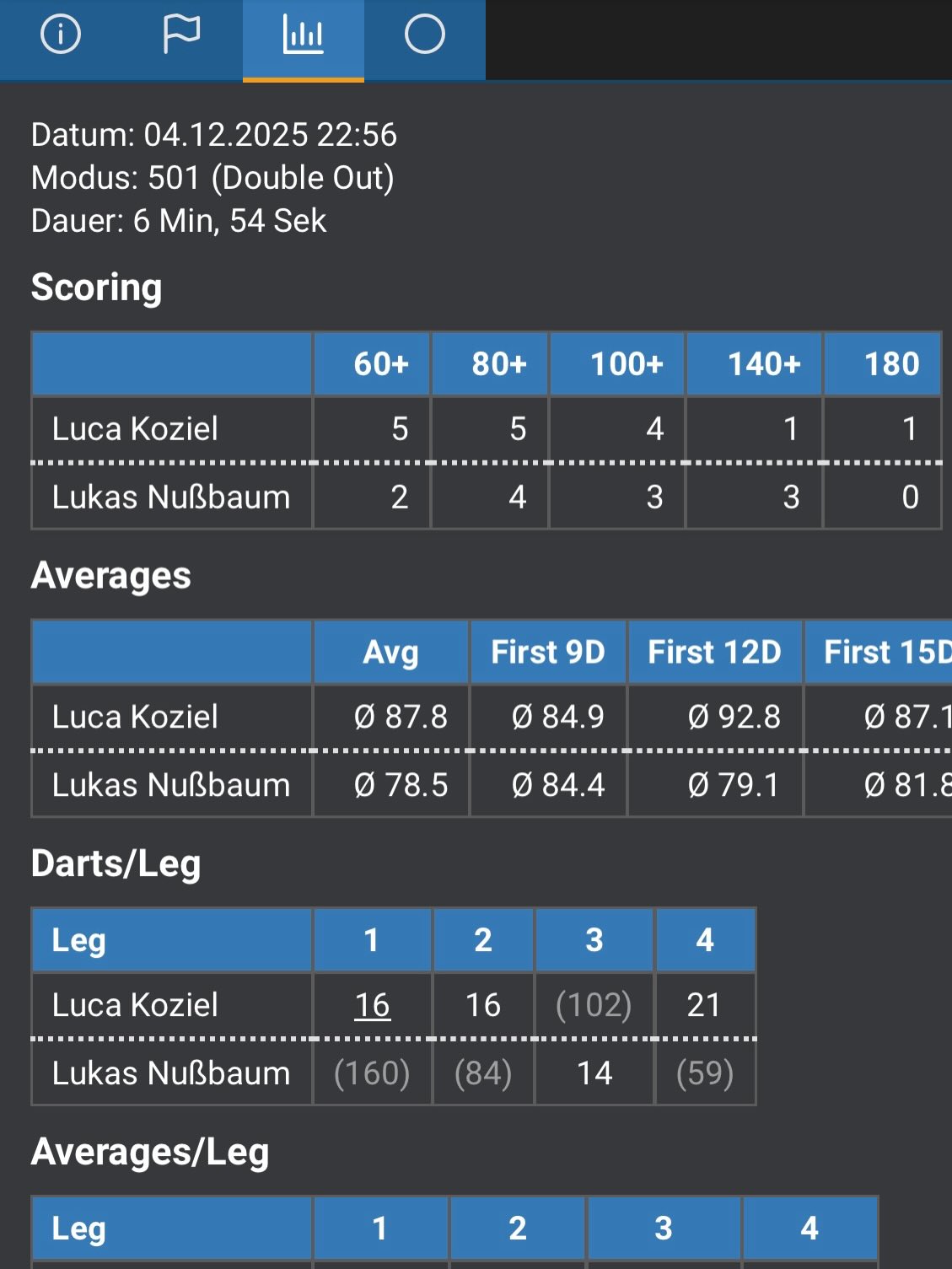
Task: Switch to the info tab
Action: coord(61,35)
